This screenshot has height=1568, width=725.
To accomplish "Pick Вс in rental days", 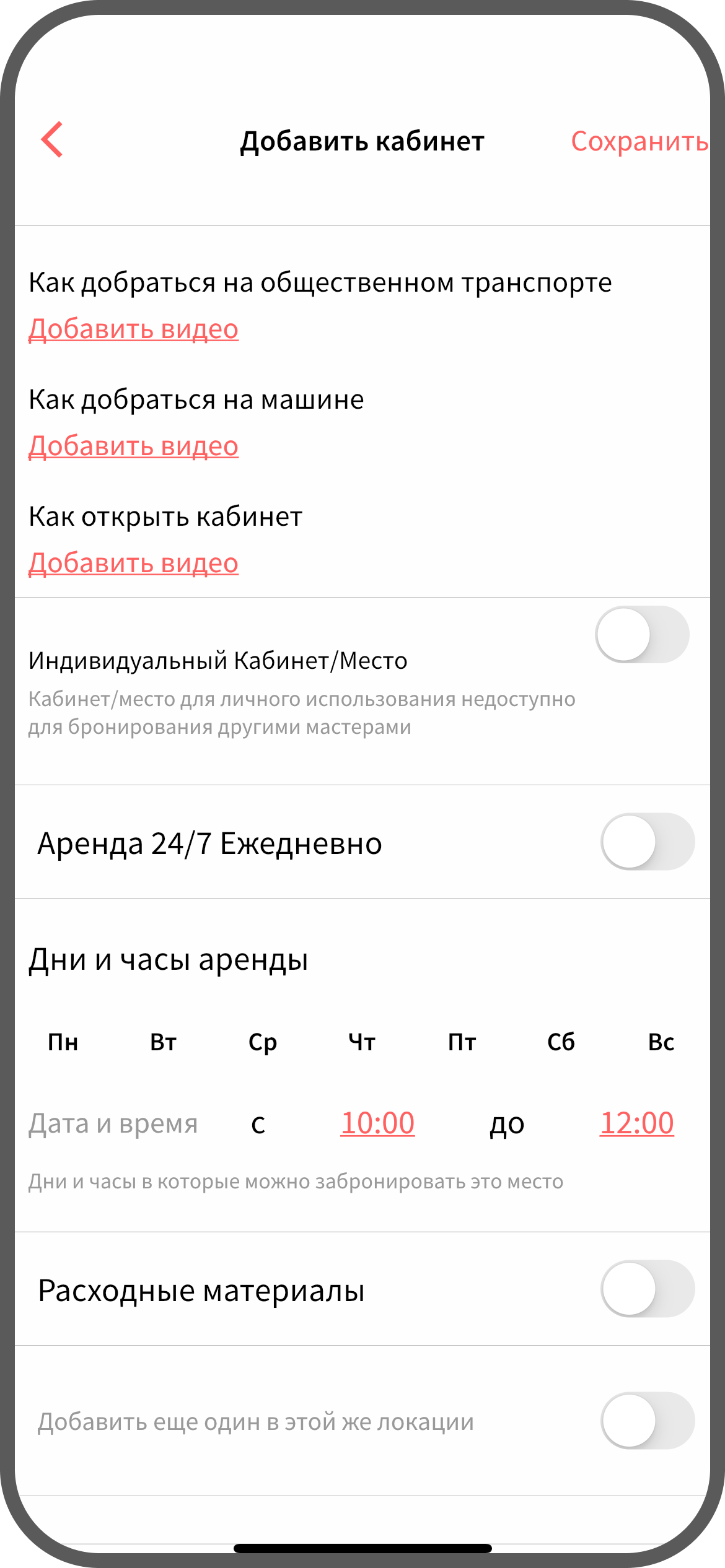I will coord(661,1042).
